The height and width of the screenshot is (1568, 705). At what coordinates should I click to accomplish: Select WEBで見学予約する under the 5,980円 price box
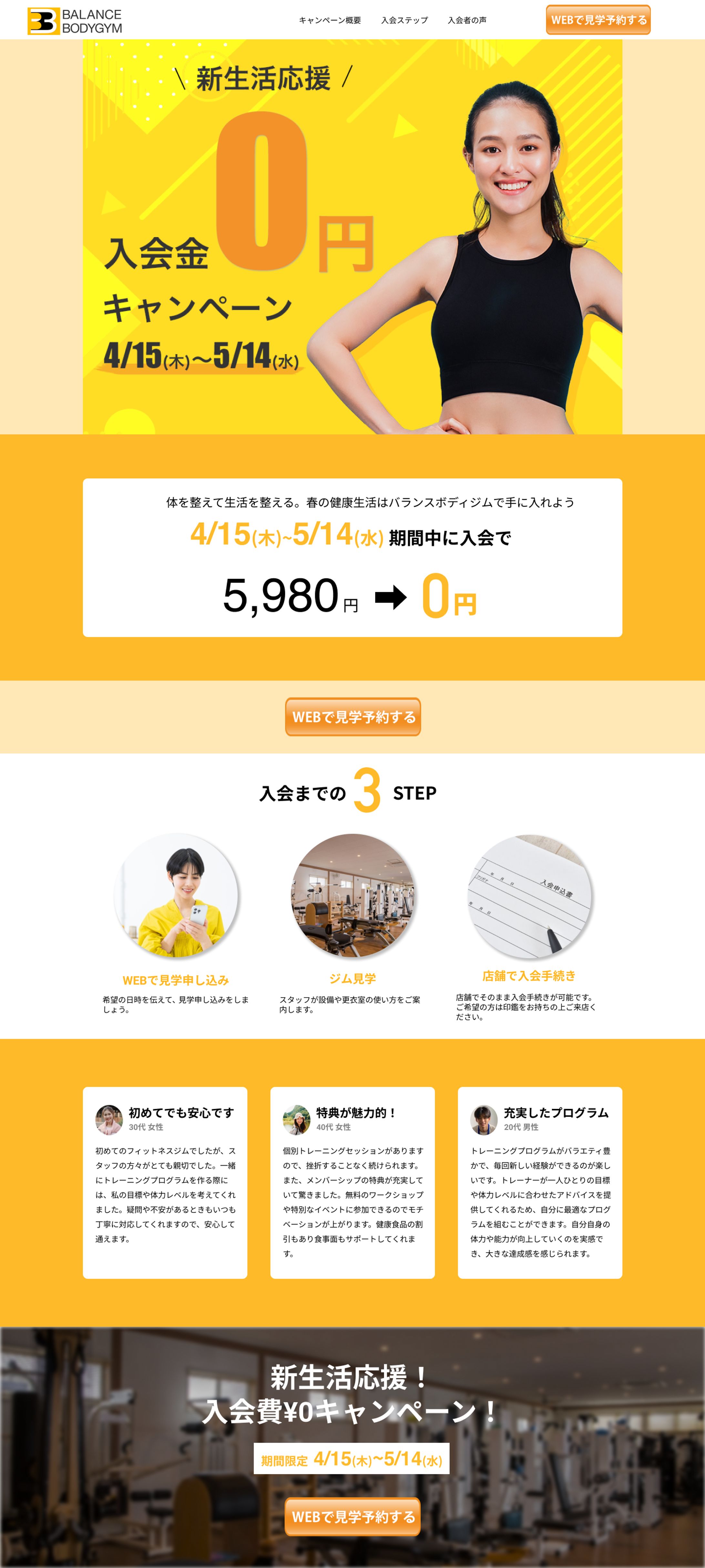click(x=353, y=717)
